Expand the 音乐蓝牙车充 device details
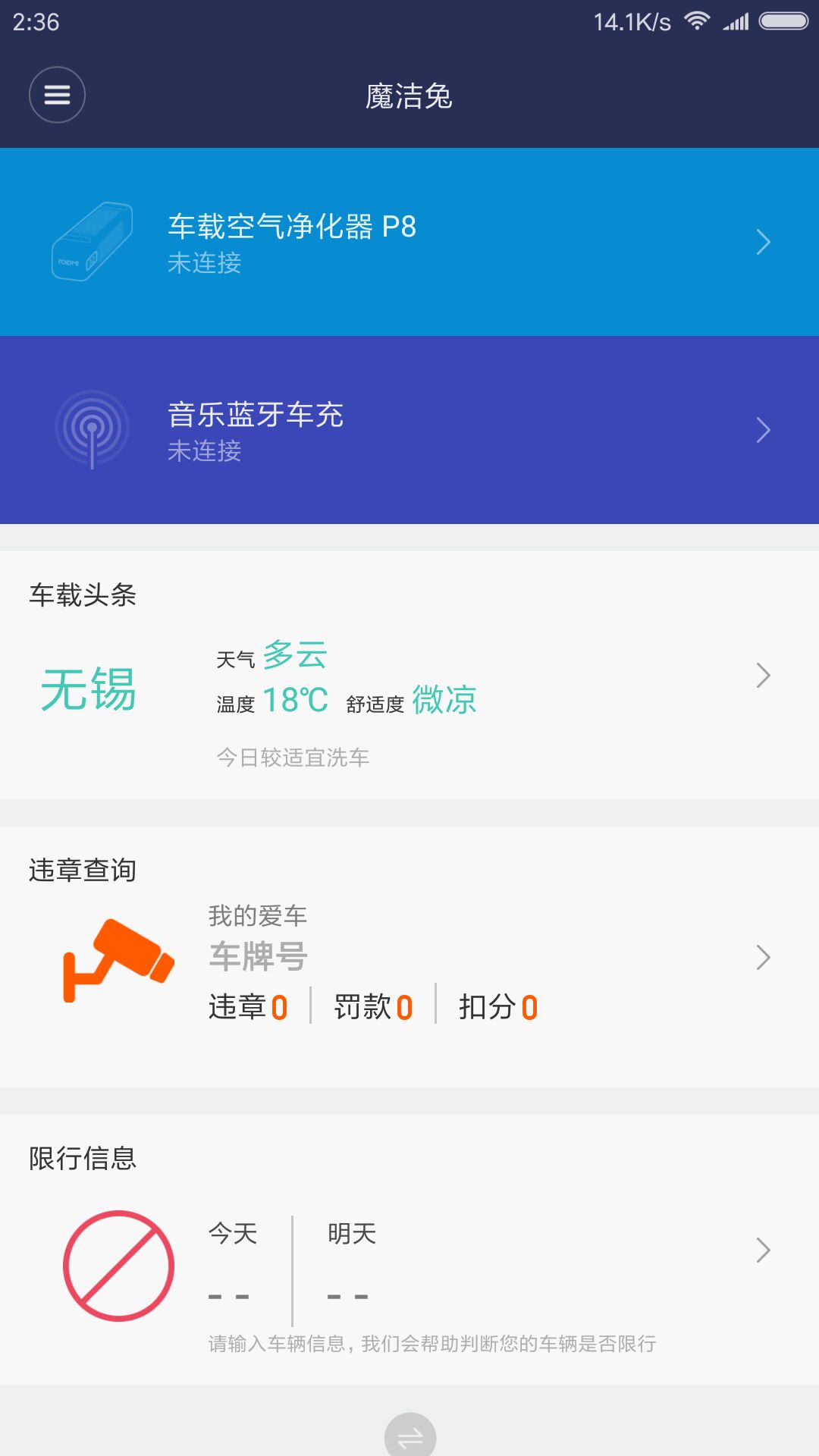 click(766, 430)
